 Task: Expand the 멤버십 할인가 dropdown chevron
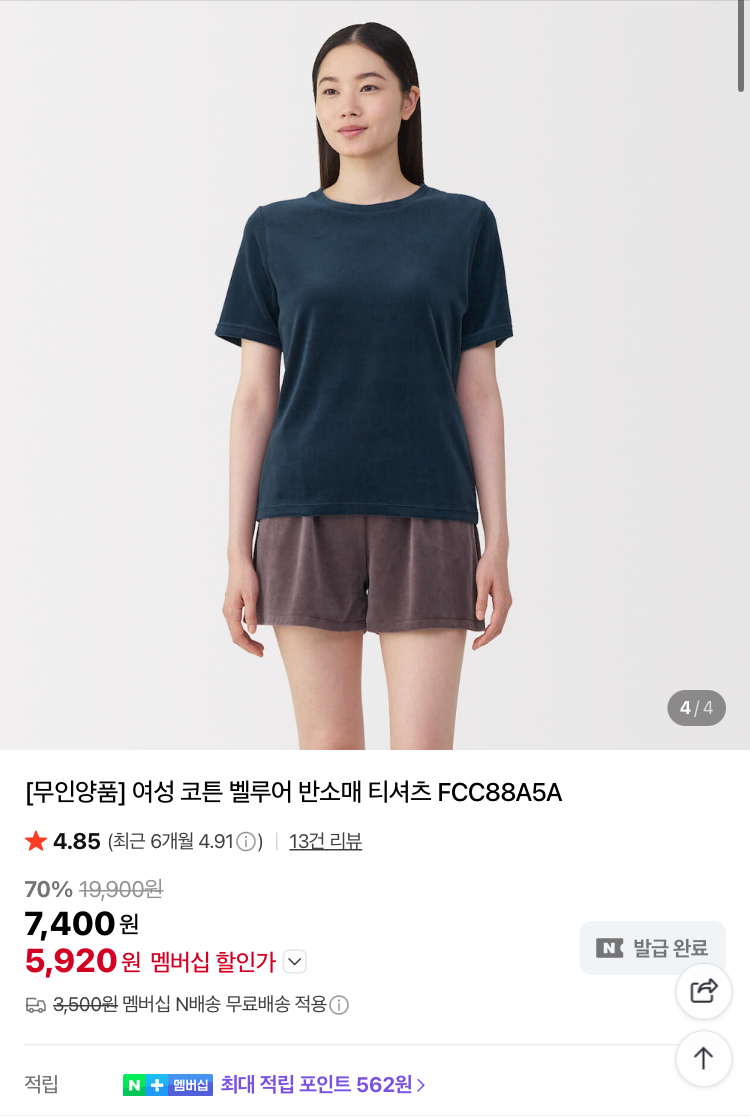coord(294,962)
